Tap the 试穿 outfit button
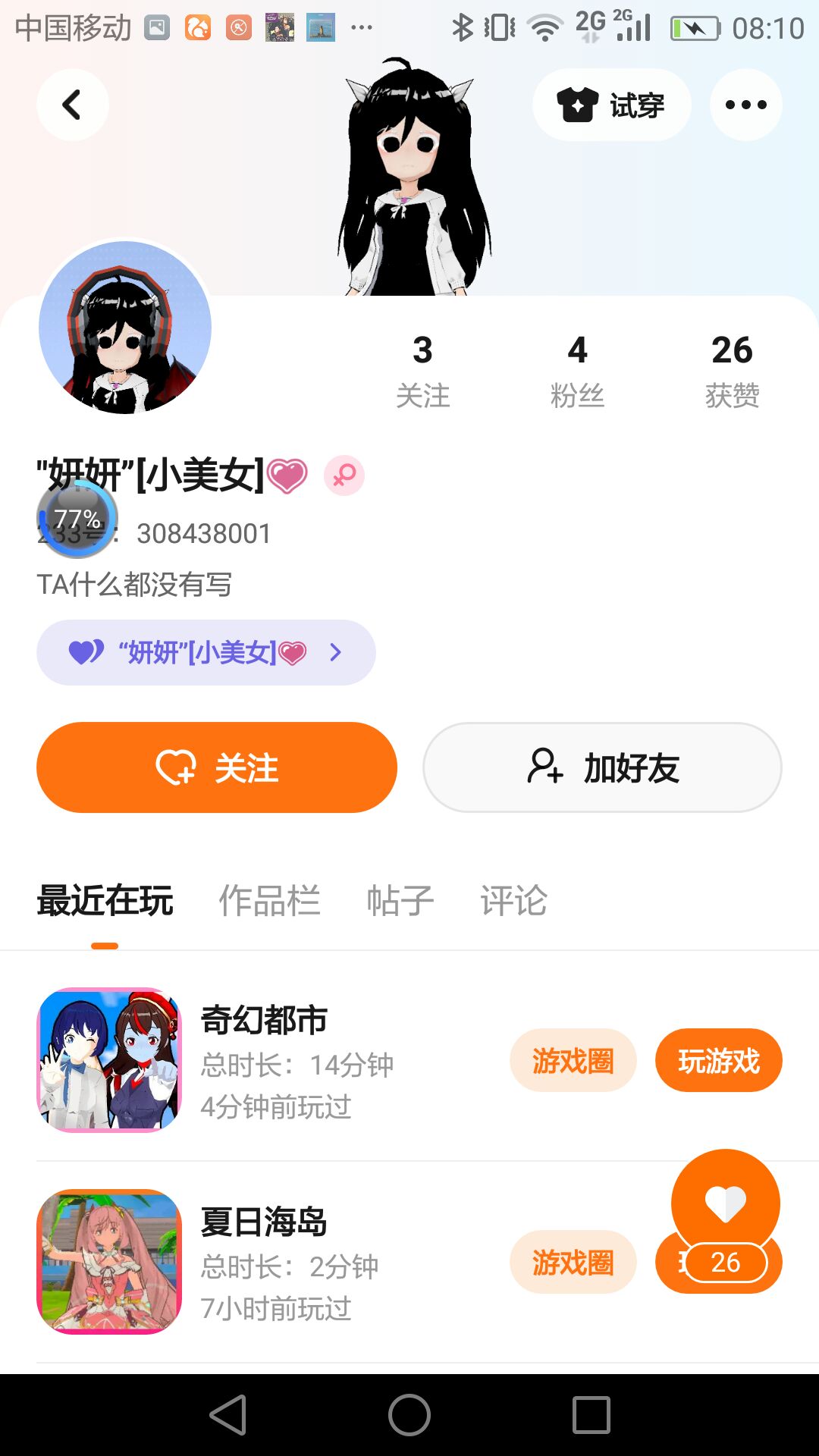The image size is (819, 1456). [x=612, y=105]
